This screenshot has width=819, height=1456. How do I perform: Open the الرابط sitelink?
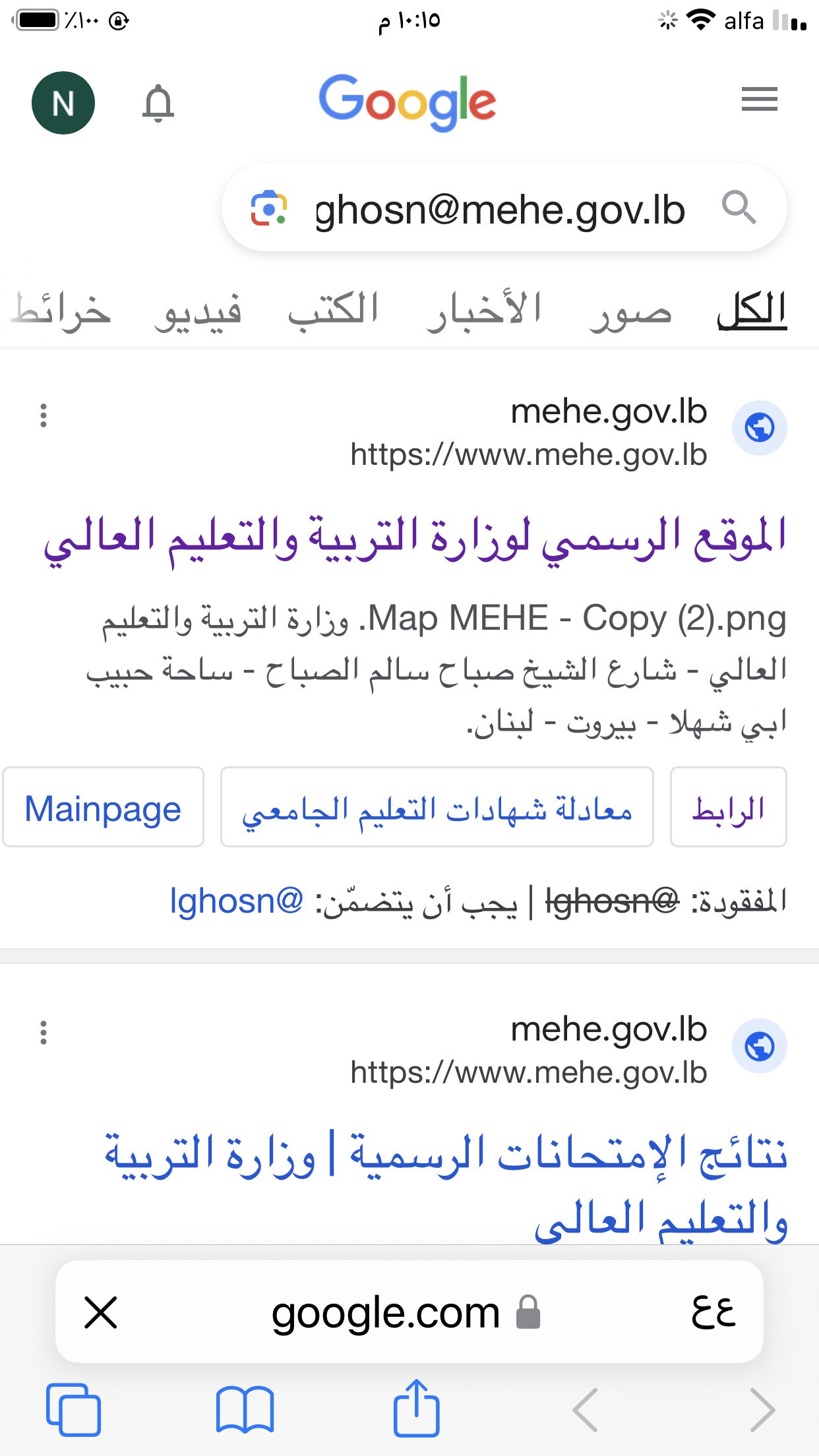[x=728, y=807]
